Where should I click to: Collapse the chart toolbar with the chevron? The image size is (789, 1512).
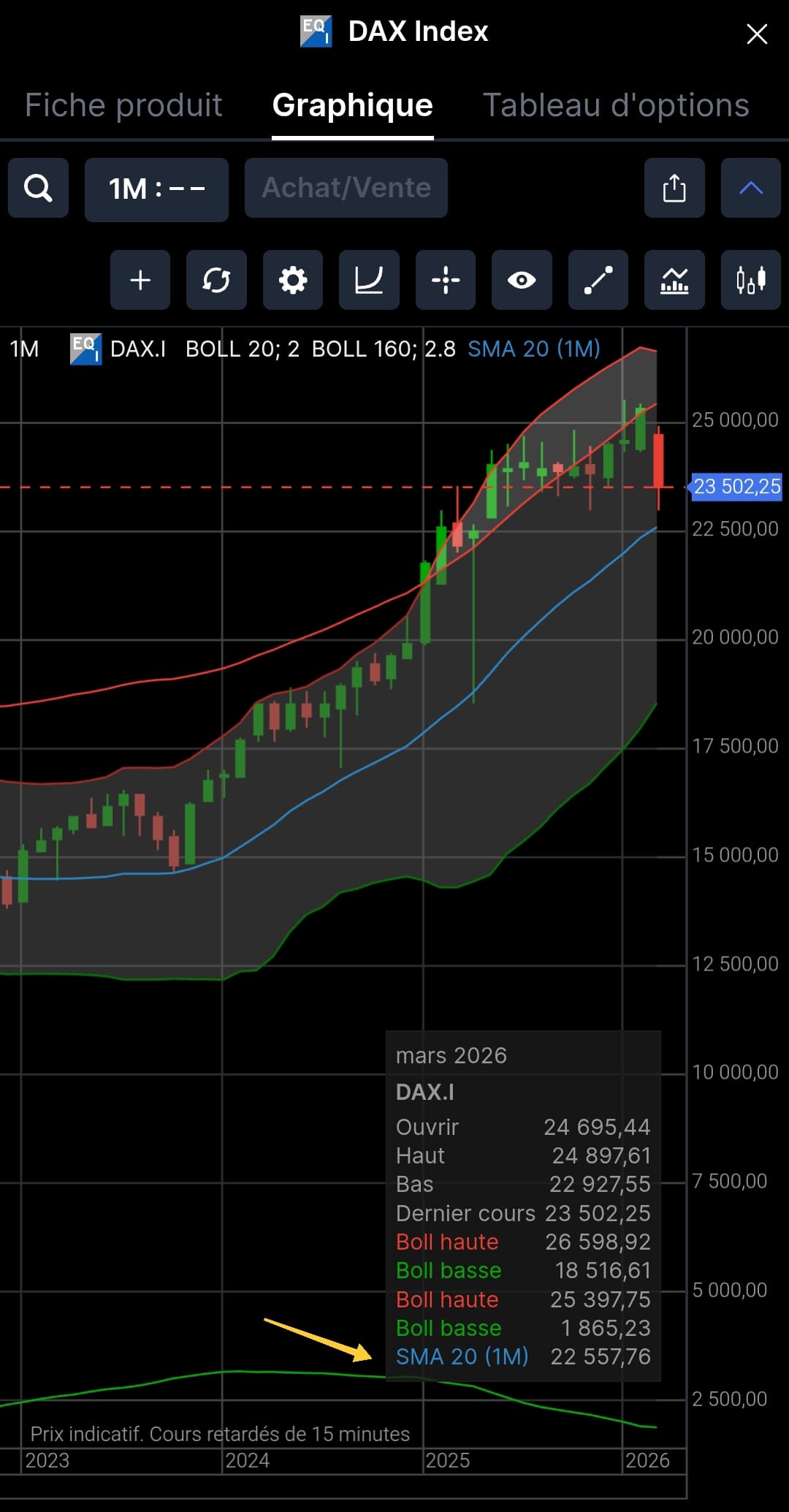point(751,188)
